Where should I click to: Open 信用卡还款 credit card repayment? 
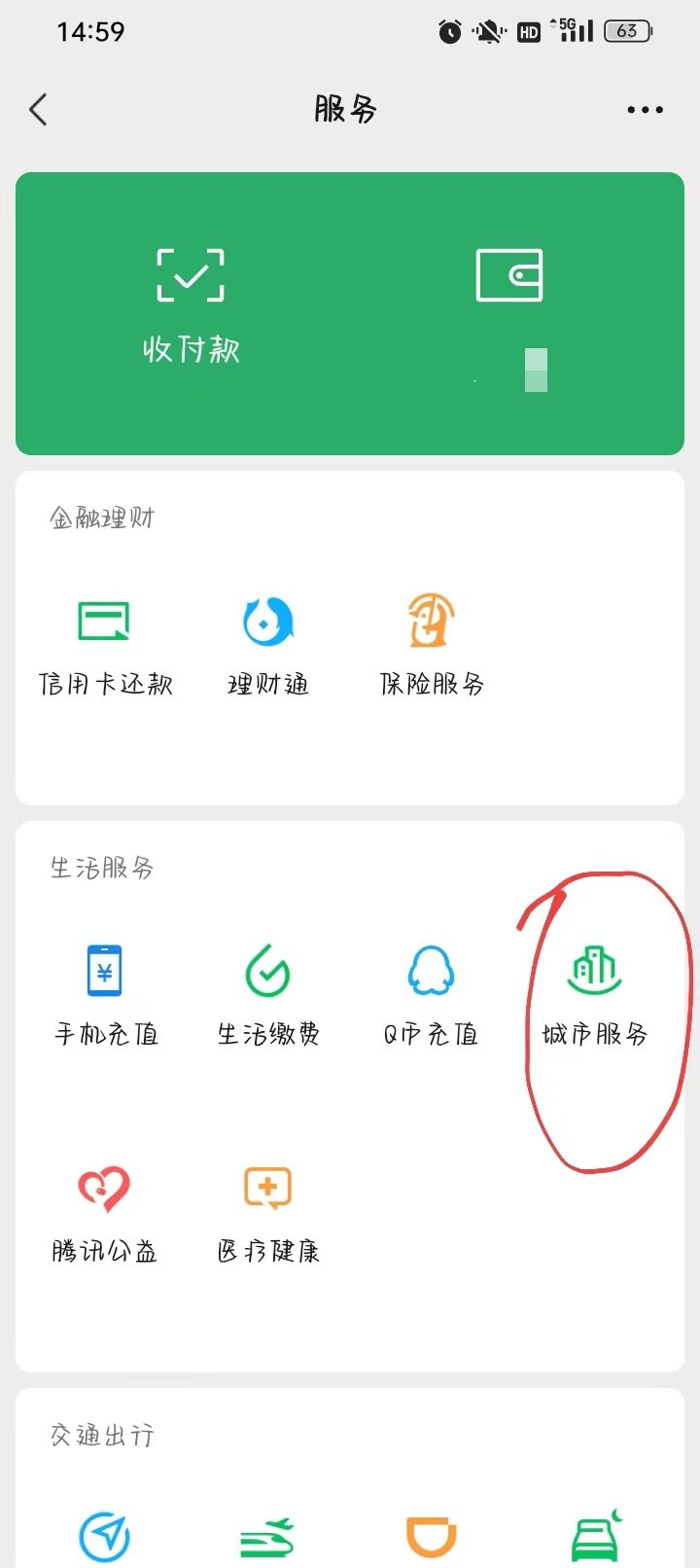pos(105,649)
